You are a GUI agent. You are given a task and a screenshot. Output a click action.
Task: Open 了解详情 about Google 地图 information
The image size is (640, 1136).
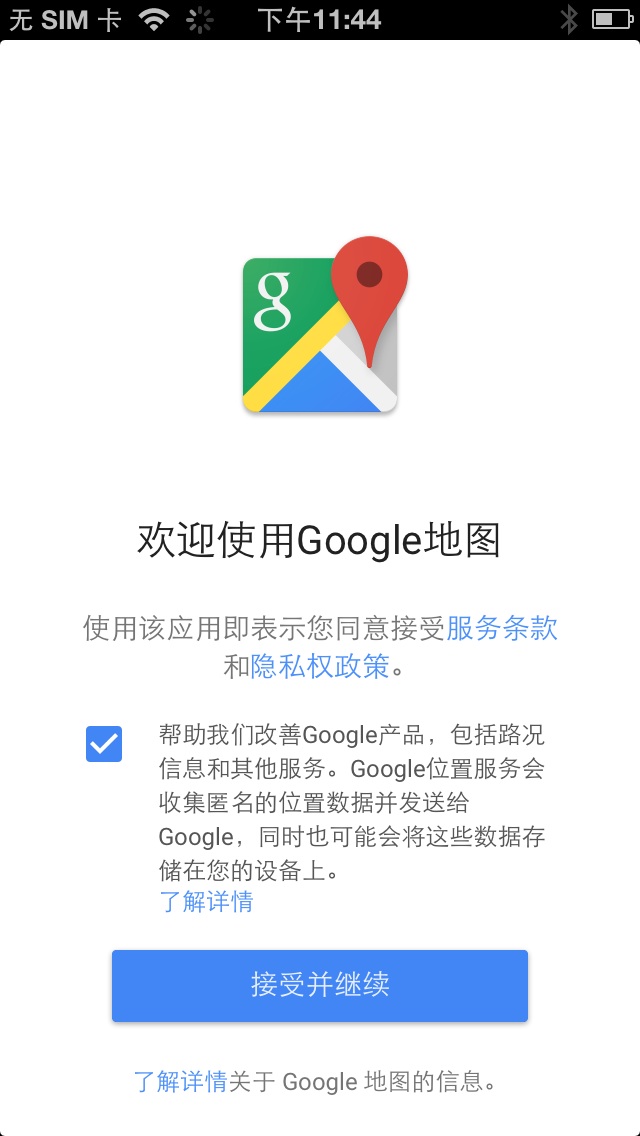[181, 1081]
